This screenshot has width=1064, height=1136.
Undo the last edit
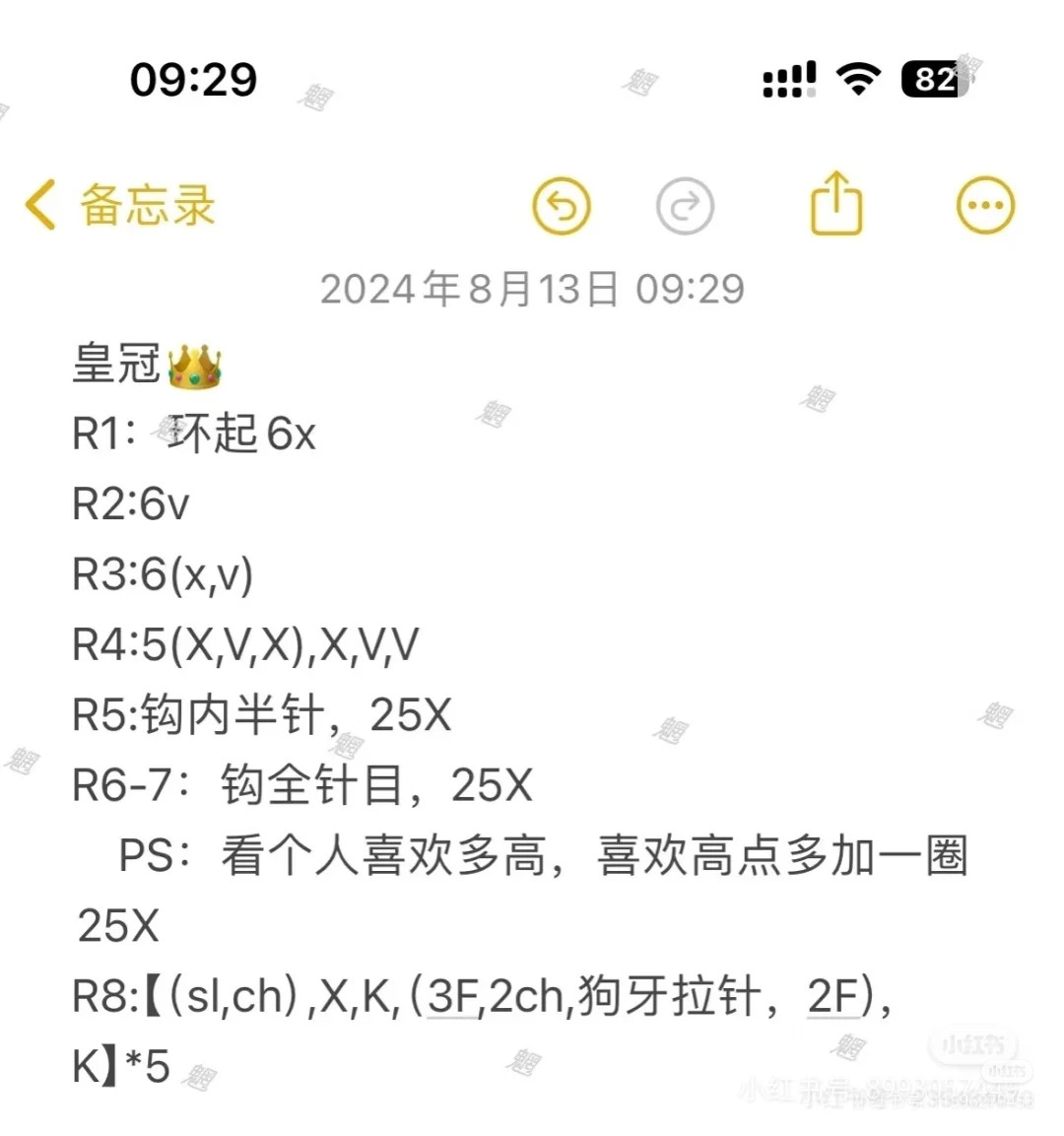(x=561, y=207)
